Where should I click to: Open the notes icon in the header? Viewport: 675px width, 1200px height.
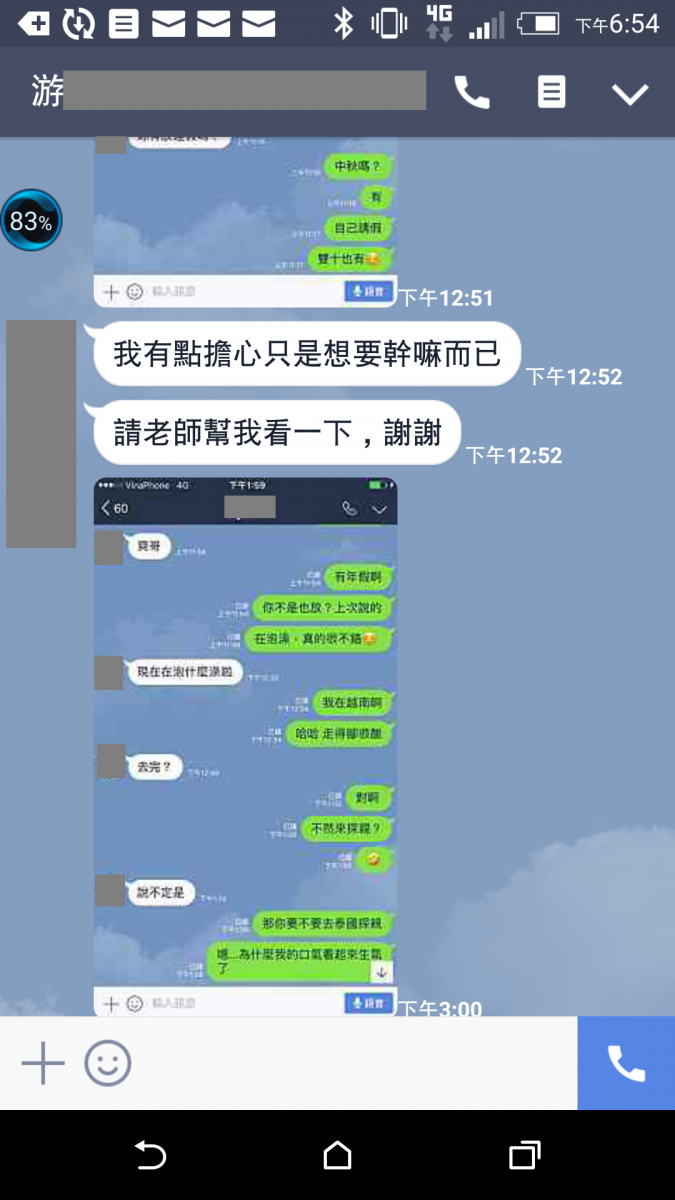tap(551, 93)
